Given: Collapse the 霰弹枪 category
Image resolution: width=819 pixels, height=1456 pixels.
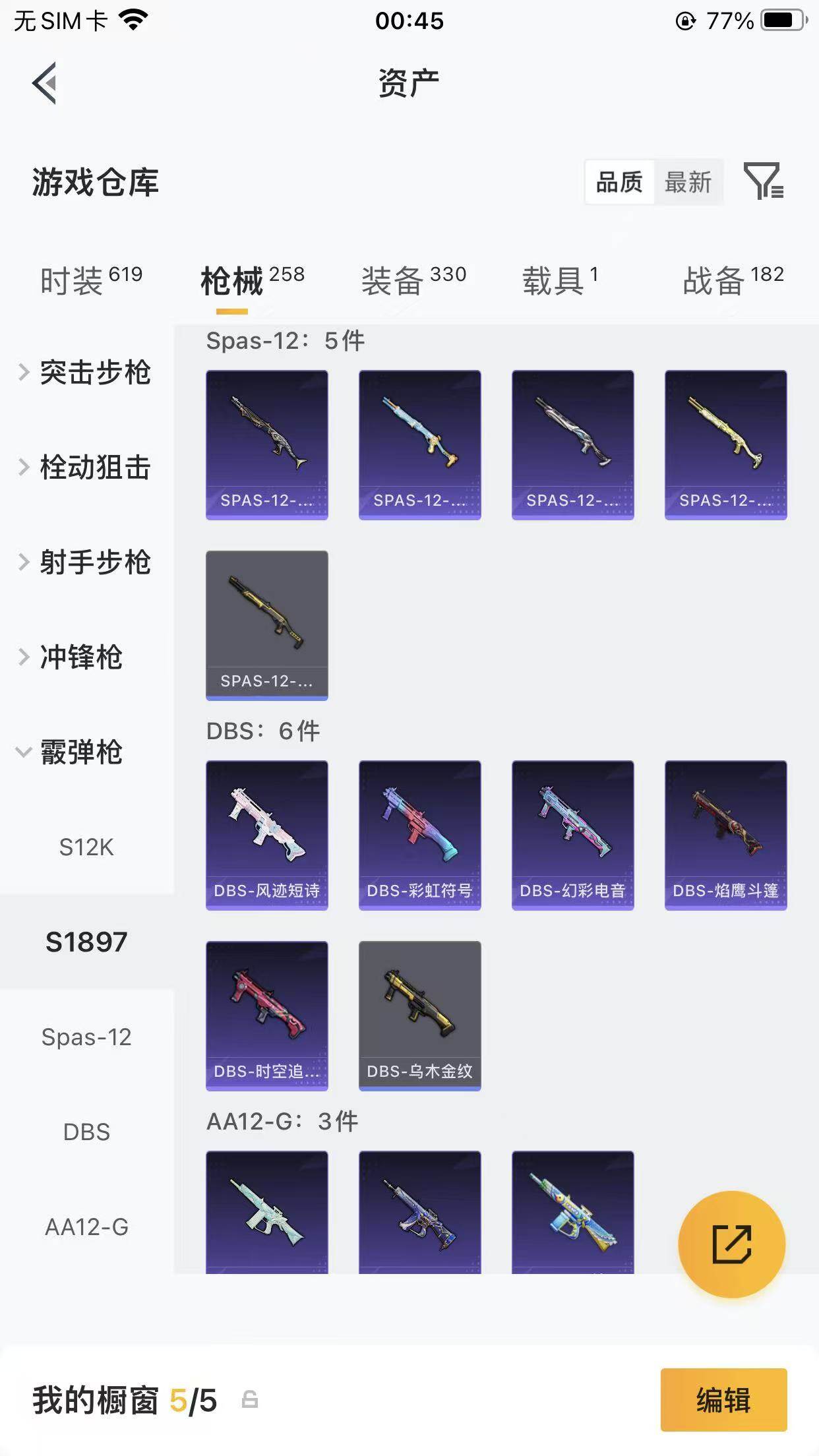Looking at the screenshot, I should (x=73, y=752).
